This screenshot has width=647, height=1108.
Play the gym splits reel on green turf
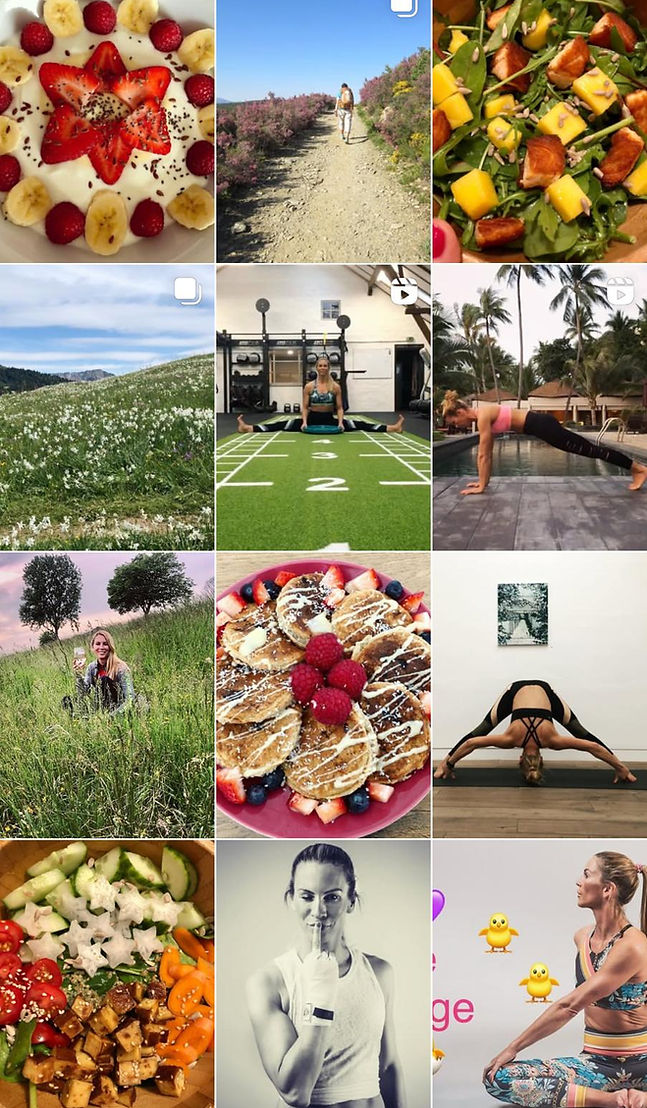point(324,408)
